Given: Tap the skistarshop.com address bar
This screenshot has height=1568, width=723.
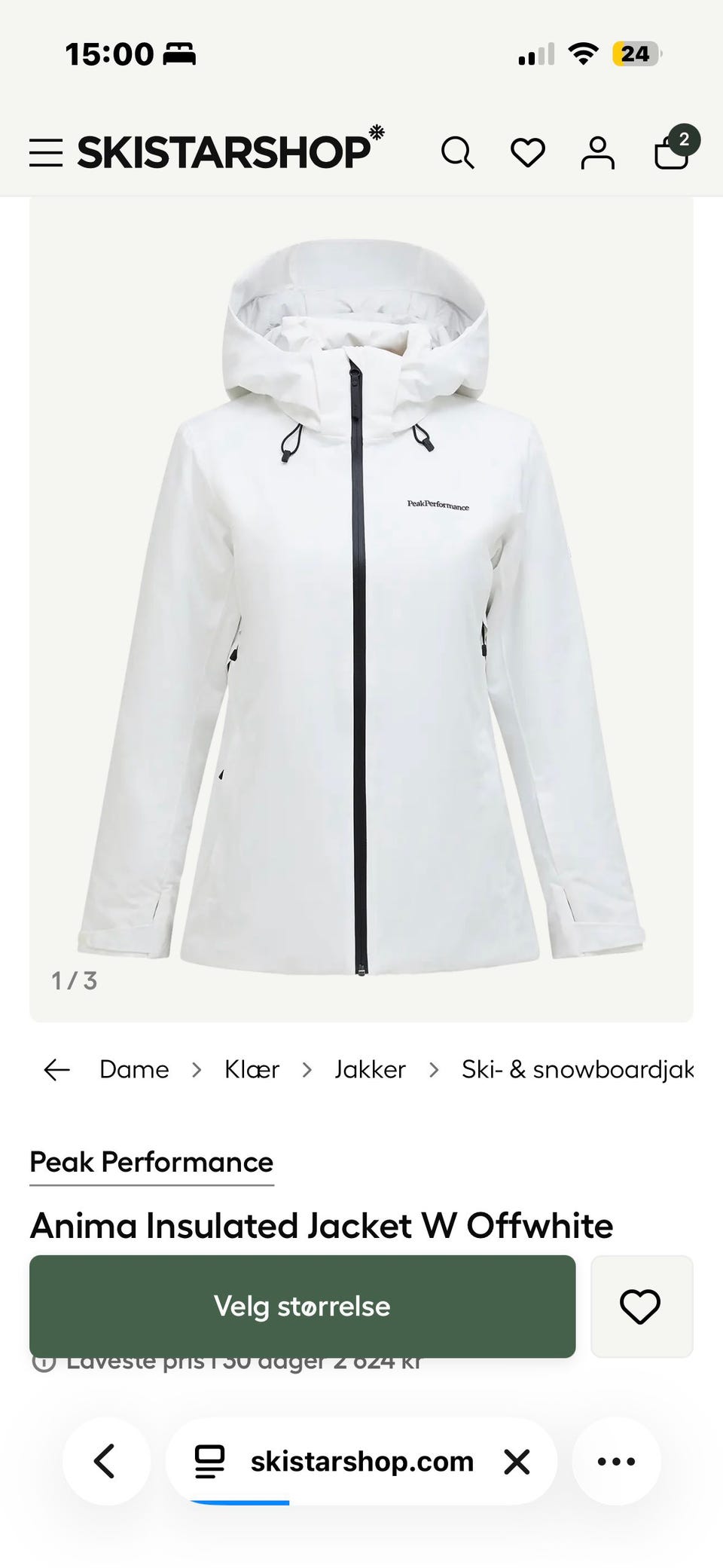Looking at the screenshot, I should click(361, 1461).
